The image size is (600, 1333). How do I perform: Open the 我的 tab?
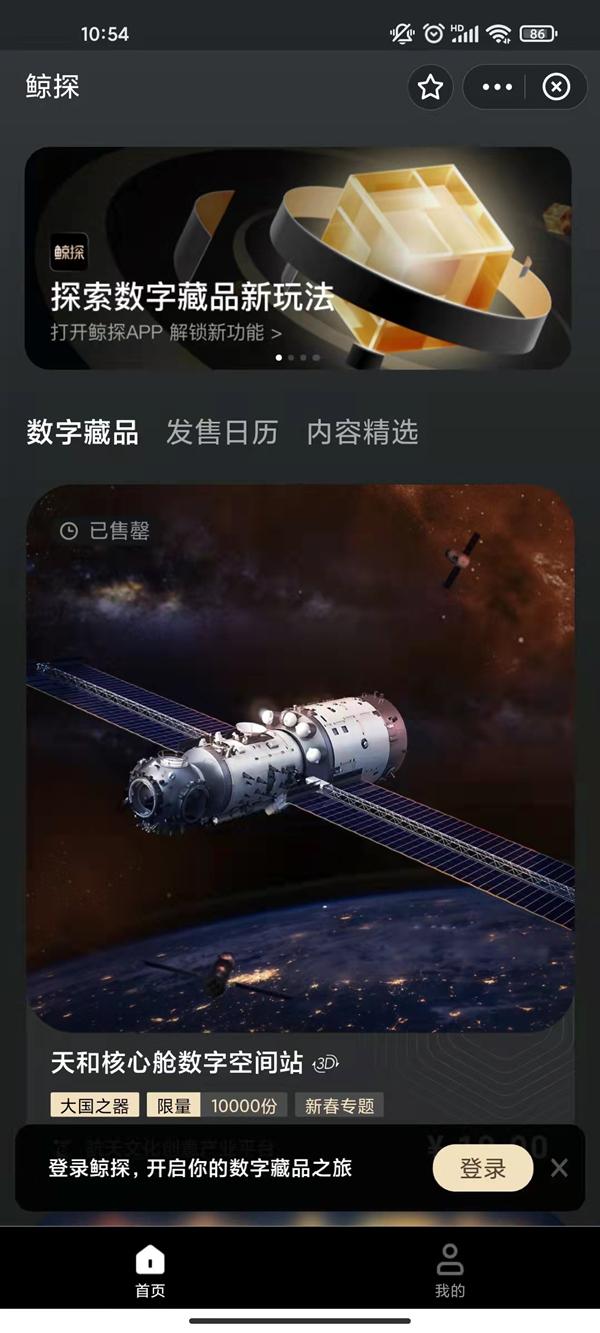coord(450,1270)
